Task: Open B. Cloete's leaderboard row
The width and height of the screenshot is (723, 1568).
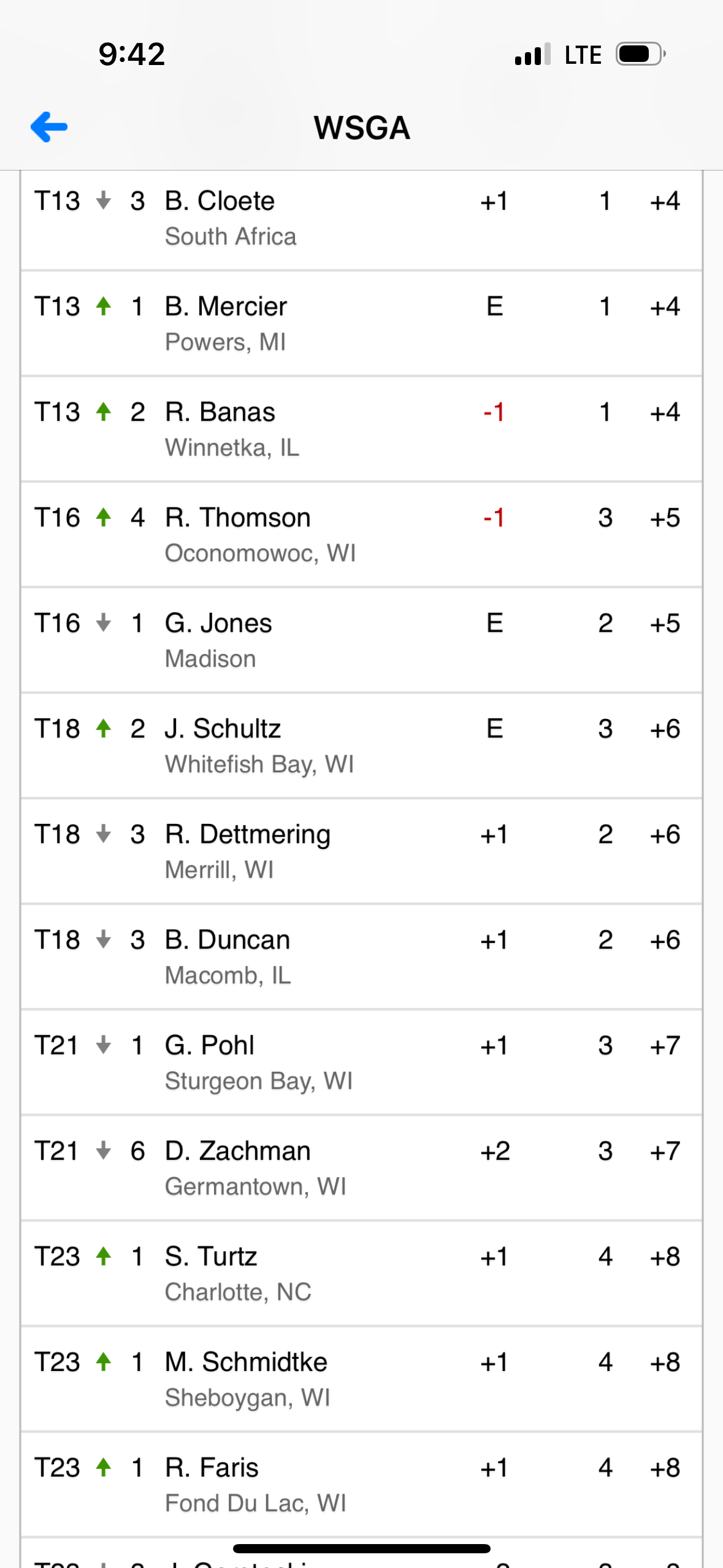Action: [x=361, y=220]
